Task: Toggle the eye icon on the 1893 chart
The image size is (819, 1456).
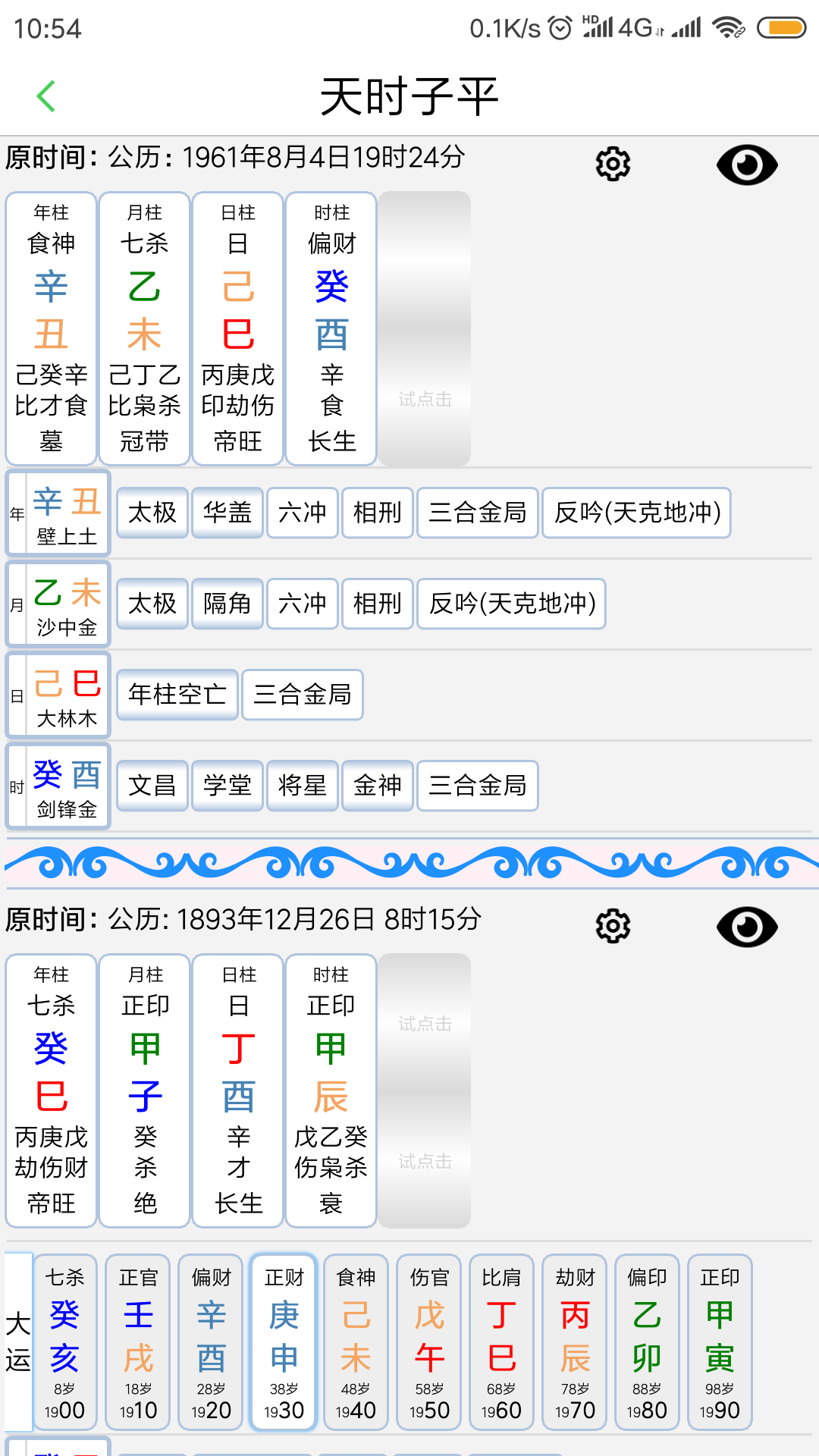Action: (x=748, y=926)
